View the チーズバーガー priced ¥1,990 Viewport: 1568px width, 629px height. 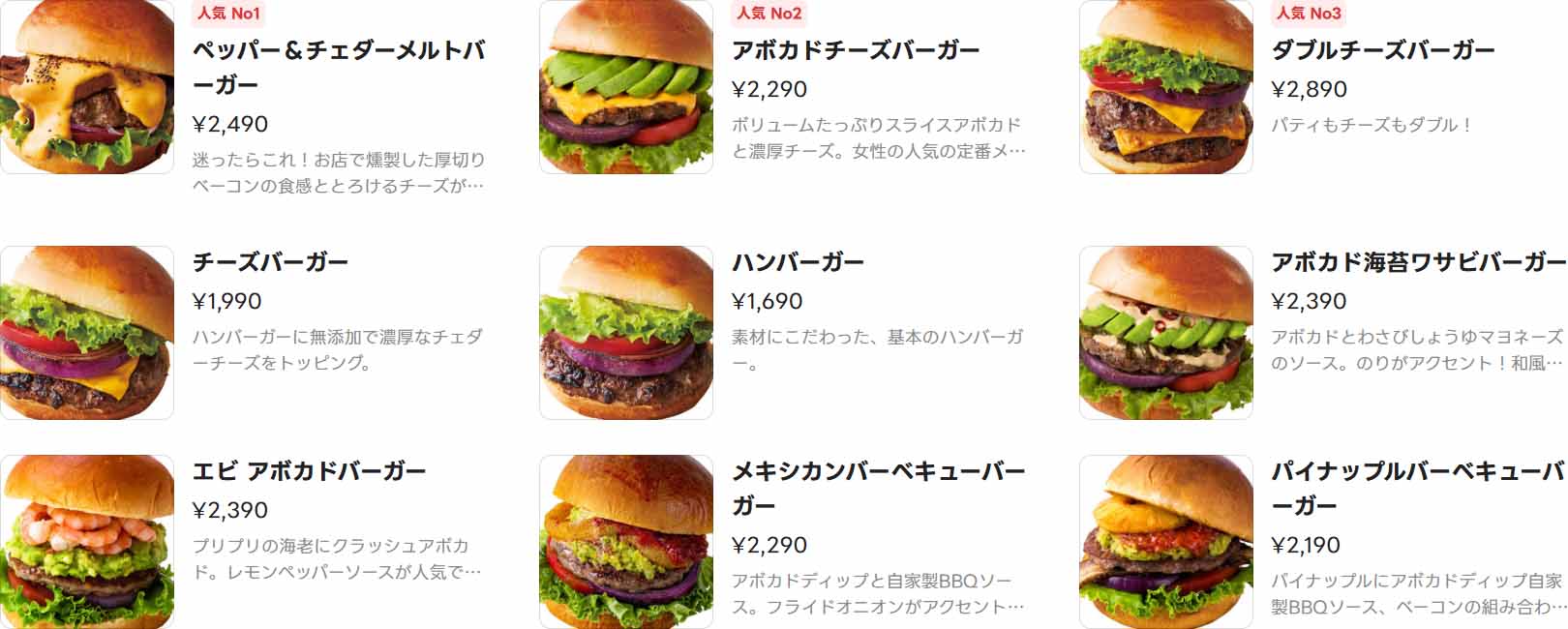(270, 262)
